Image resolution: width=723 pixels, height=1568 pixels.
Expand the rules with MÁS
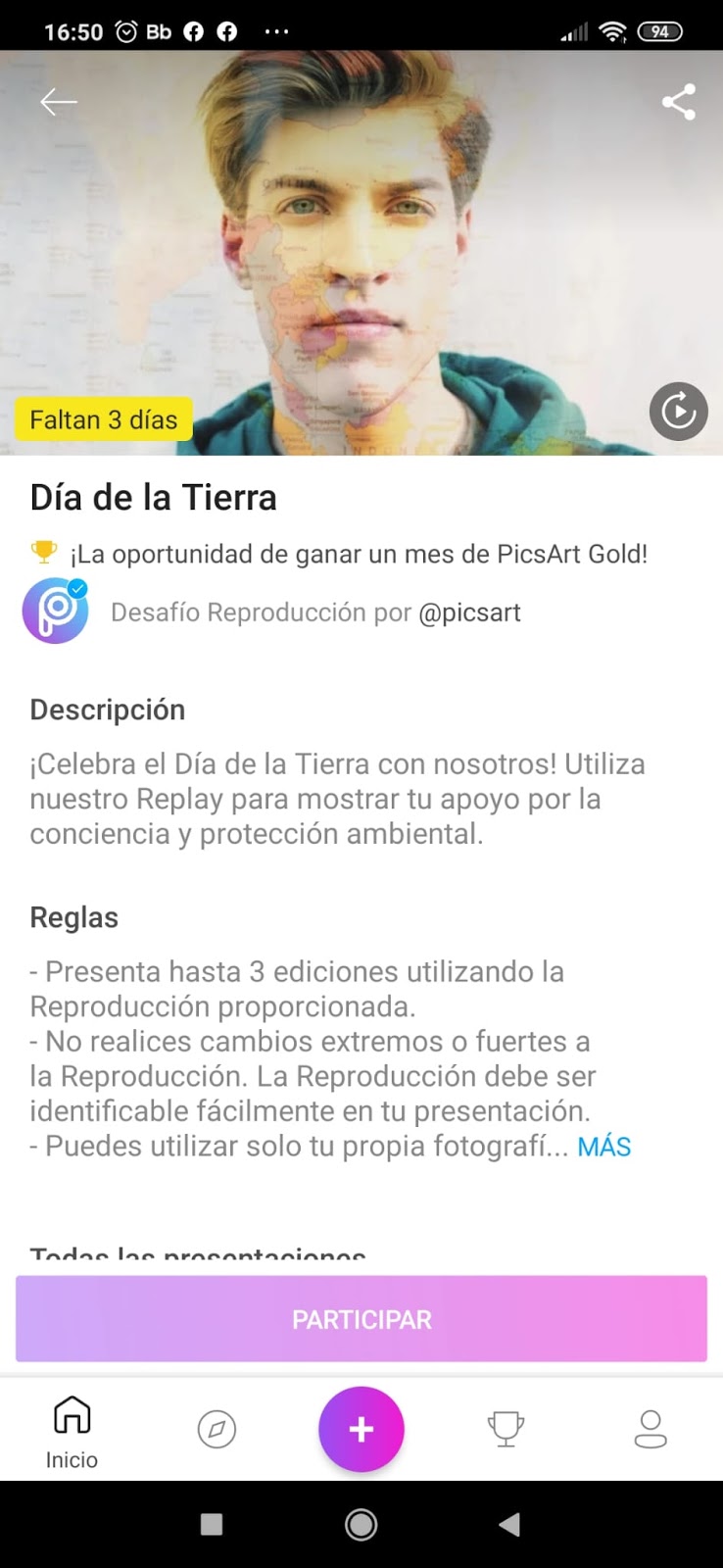tap(603, 1147)
